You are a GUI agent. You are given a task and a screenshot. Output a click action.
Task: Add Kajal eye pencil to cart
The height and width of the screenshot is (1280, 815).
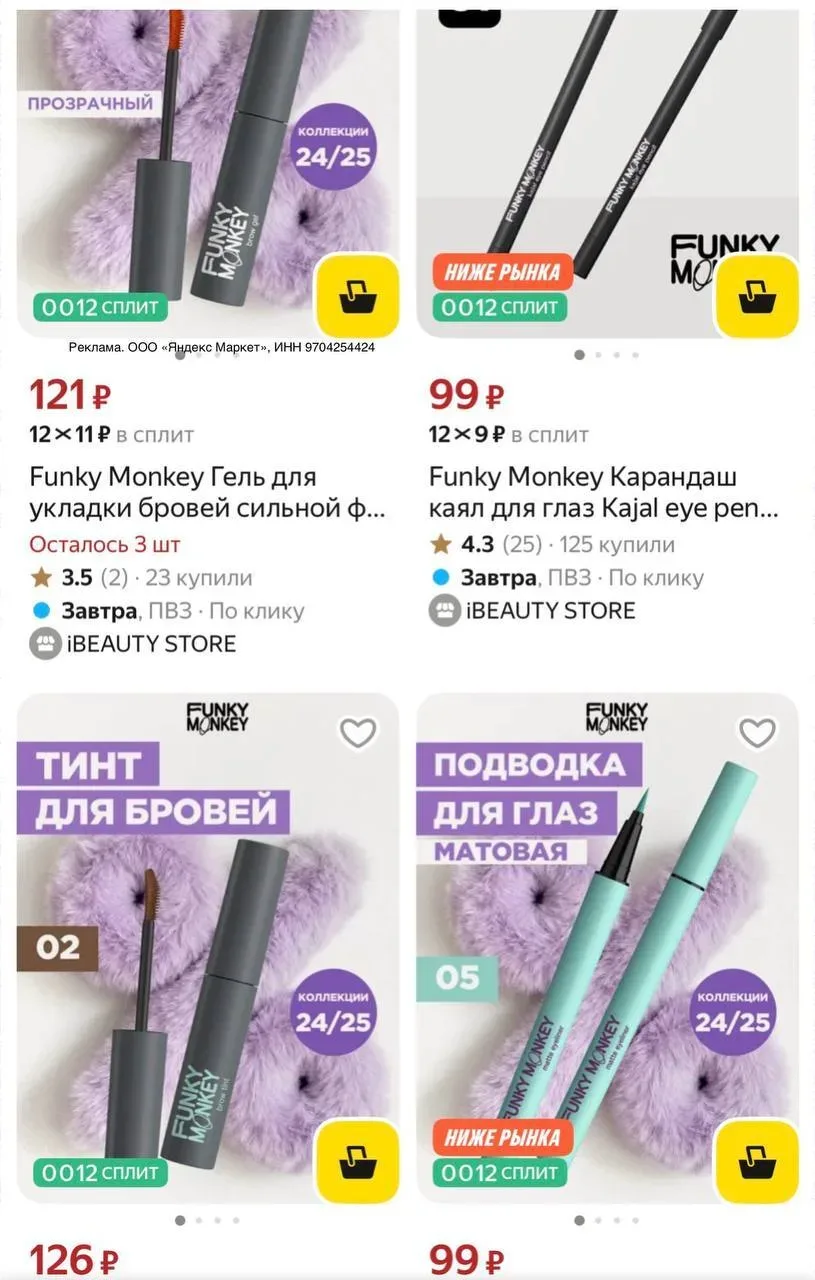point(756,296)
